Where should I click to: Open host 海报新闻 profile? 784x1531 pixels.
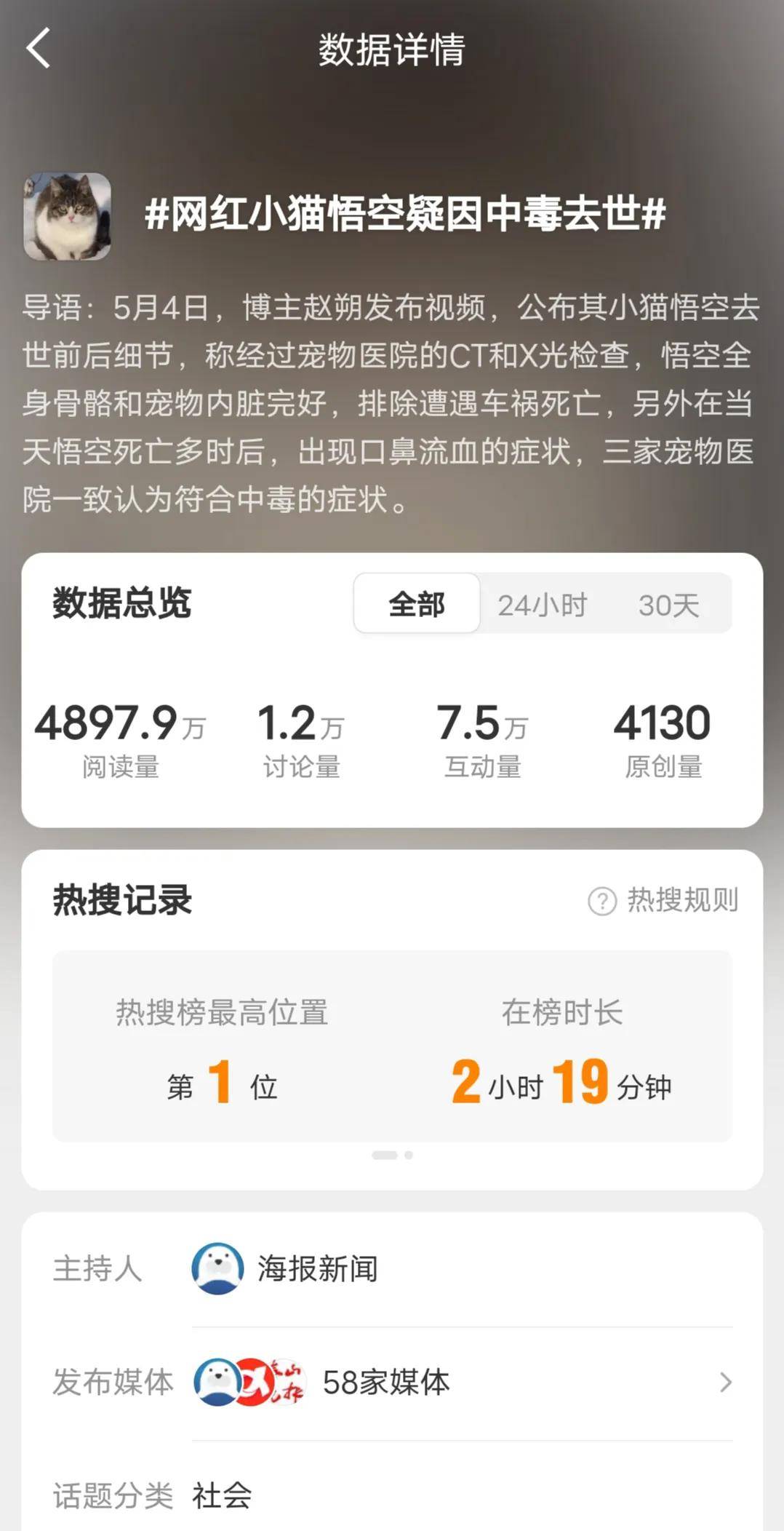point(285,1269)
